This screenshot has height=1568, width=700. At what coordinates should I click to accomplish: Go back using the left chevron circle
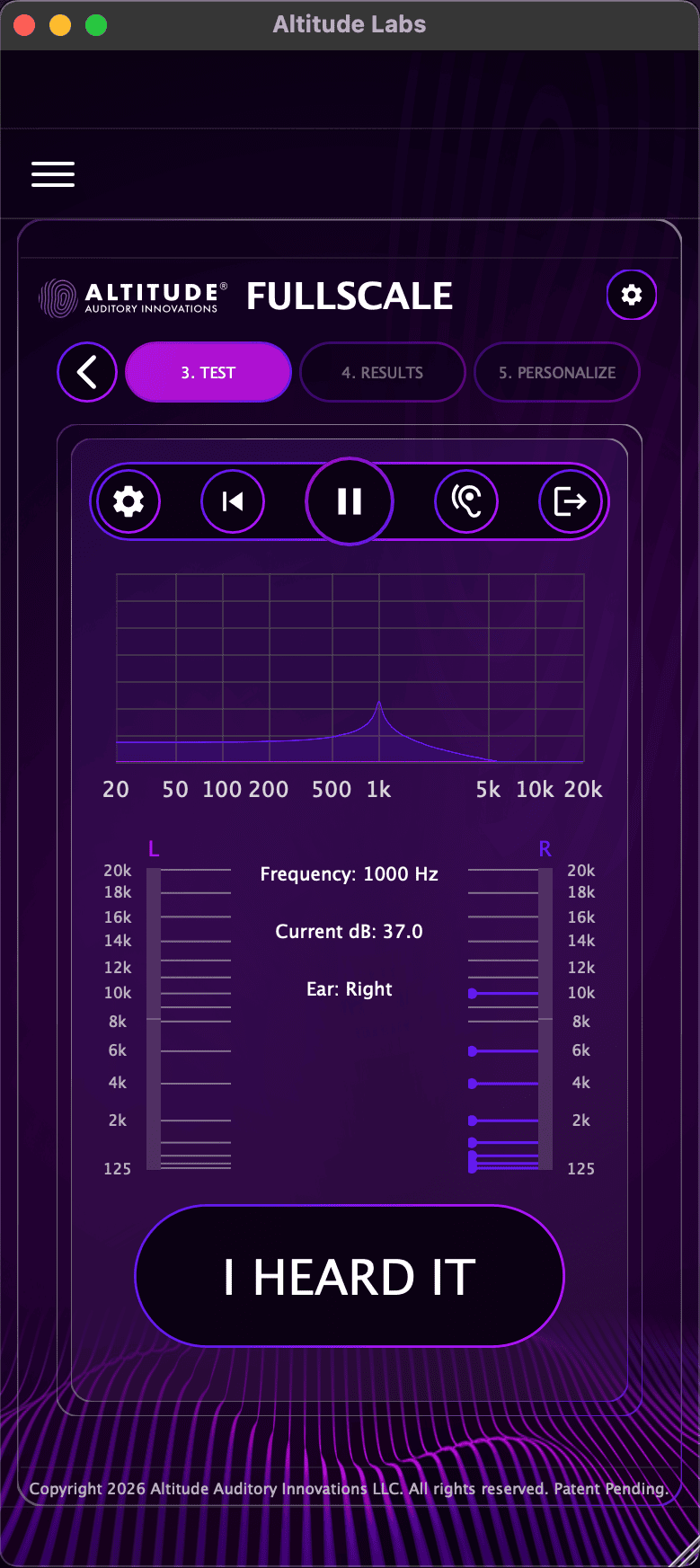(86, 372)
